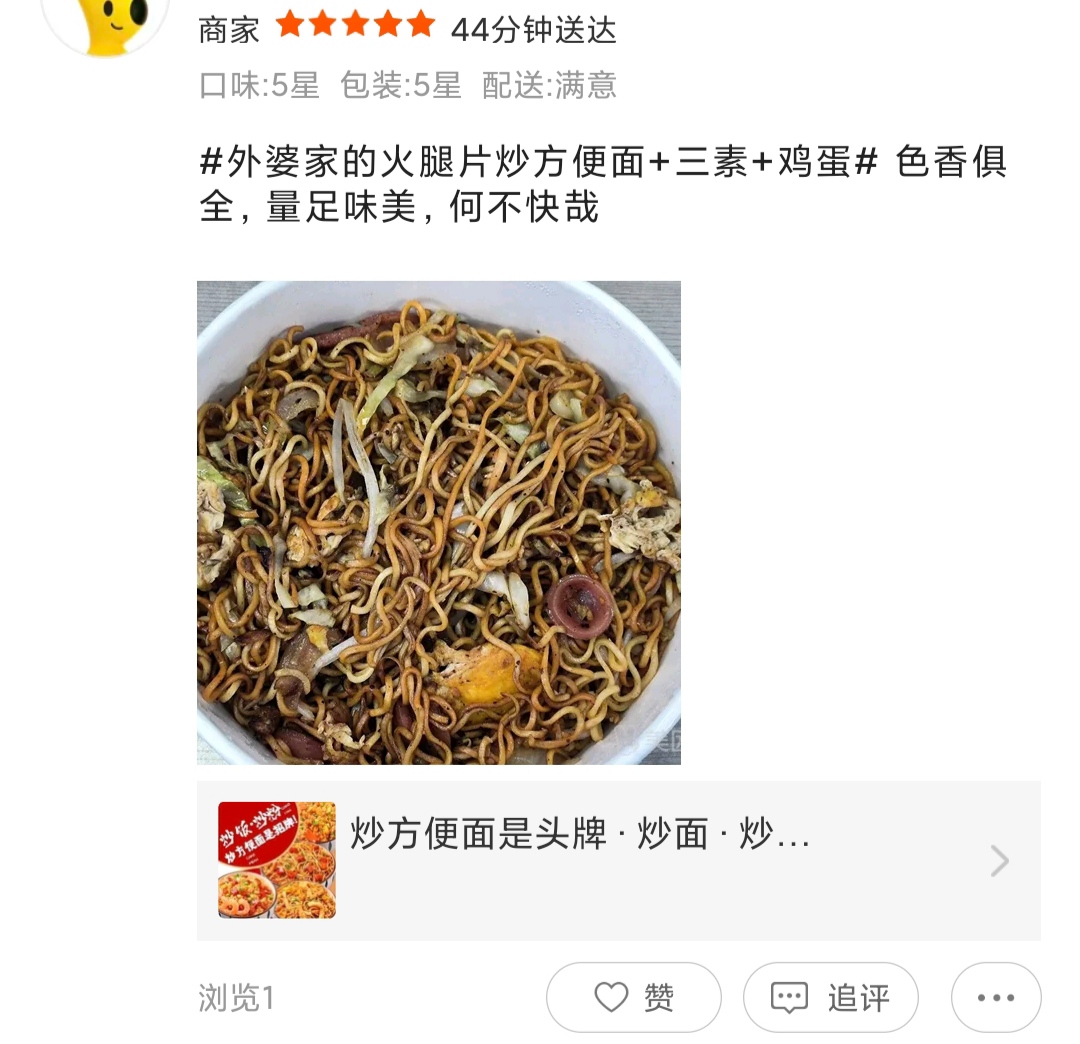The image size is (1080, 1044).
Task: Open the fried noodles review photo
Action: pos(438,522)
